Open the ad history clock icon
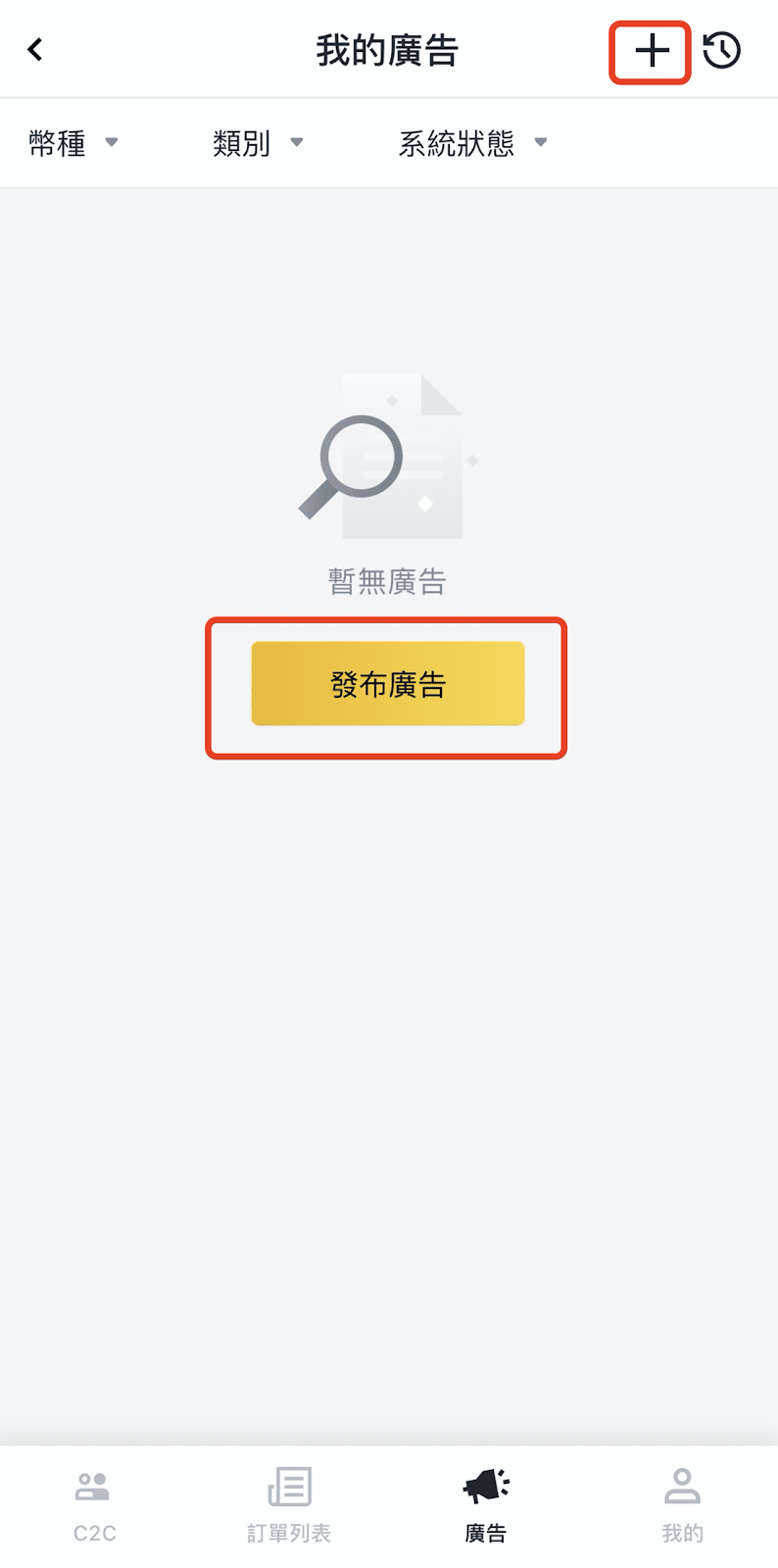The height and width of the screenshot is (1568, 778). [x=722, y=50]
